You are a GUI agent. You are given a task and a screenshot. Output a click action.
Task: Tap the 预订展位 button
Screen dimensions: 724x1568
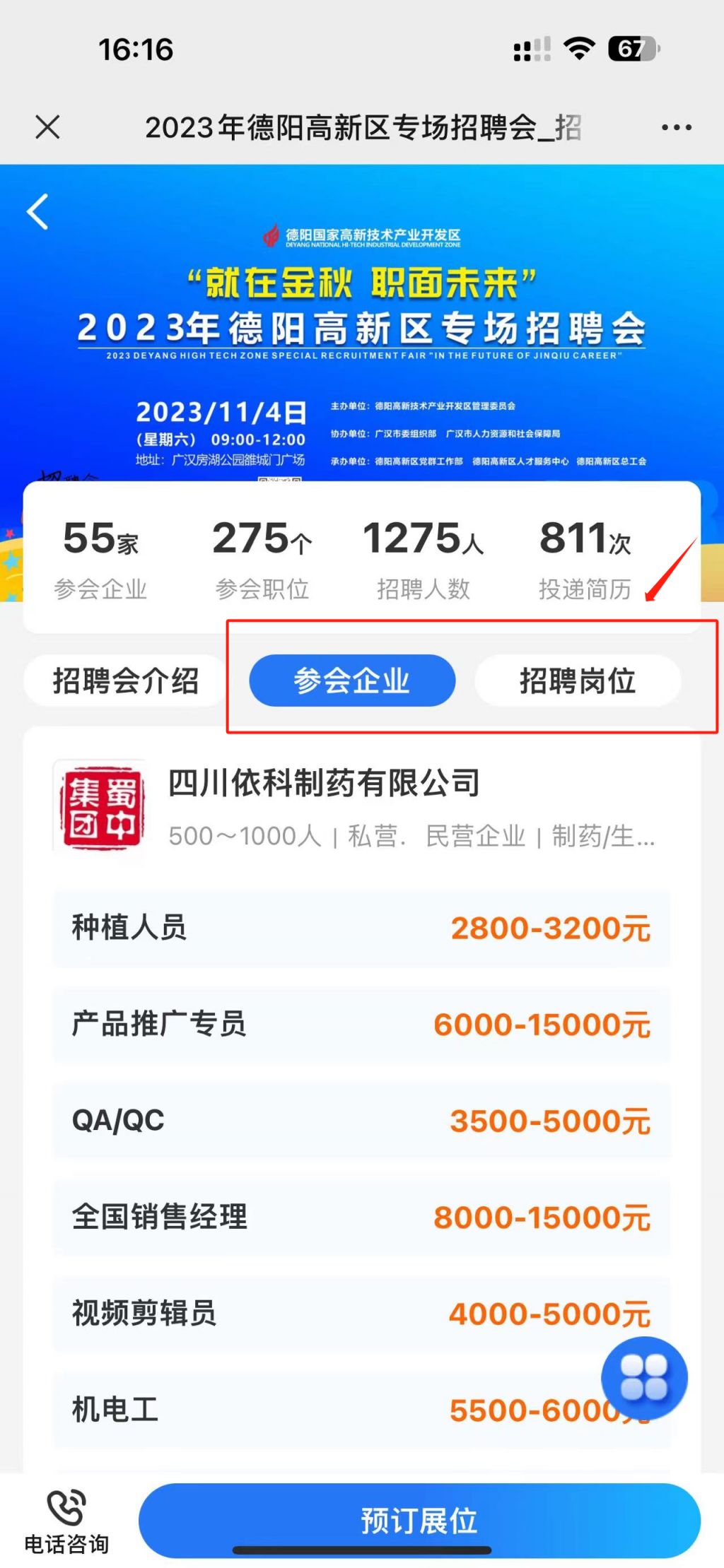419,1520
